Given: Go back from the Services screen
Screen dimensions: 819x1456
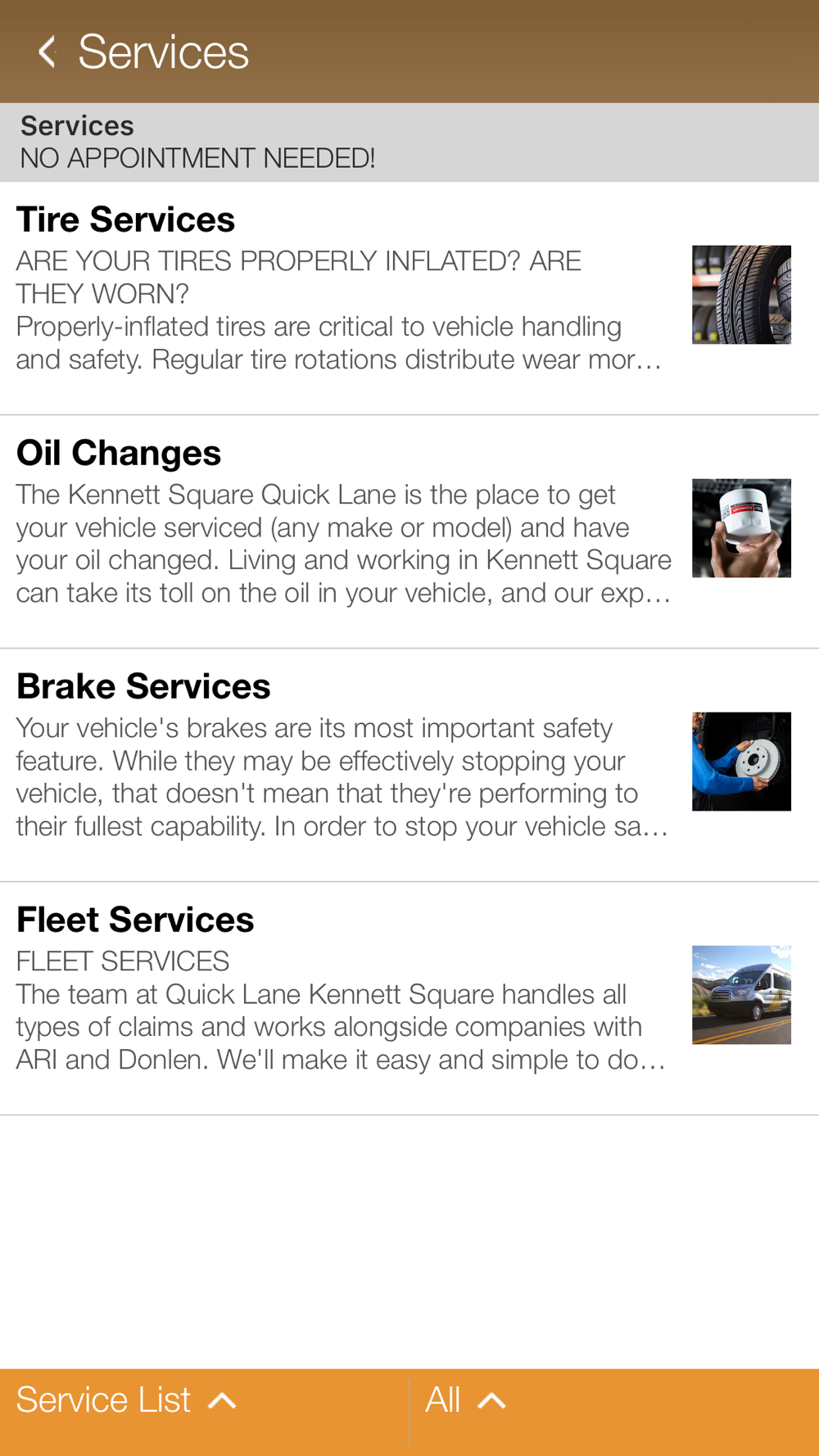Looking at the screenshot, I should [48, 52].
